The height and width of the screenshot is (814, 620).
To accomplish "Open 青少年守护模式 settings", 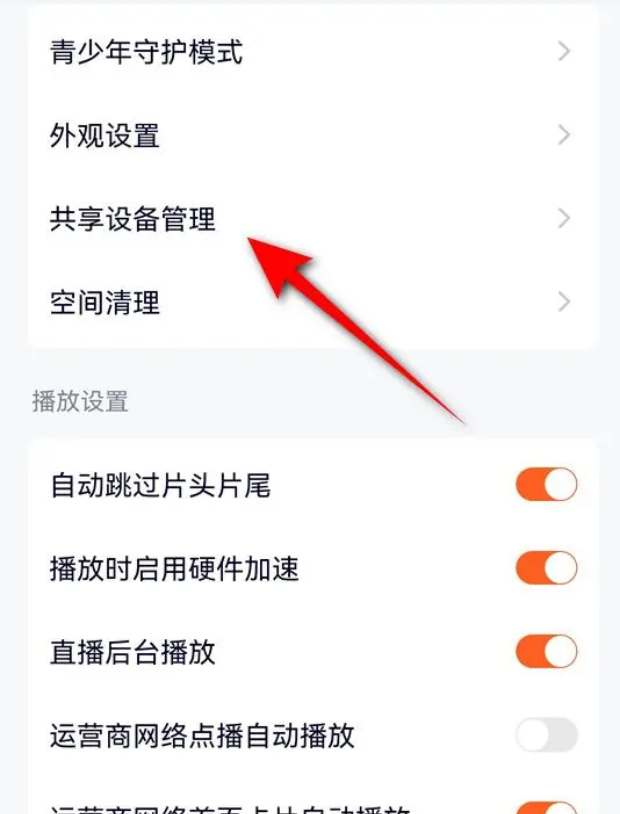I will [x=310, y=52].
